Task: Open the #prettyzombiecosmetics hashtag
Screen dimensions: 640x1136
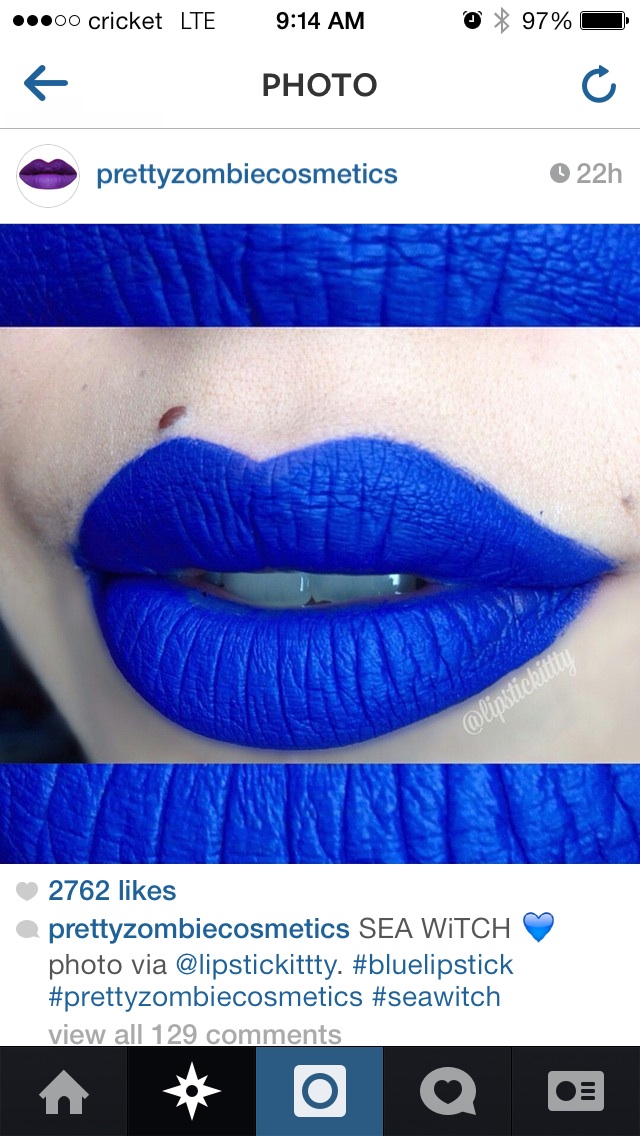Action: tap(205, 997)
